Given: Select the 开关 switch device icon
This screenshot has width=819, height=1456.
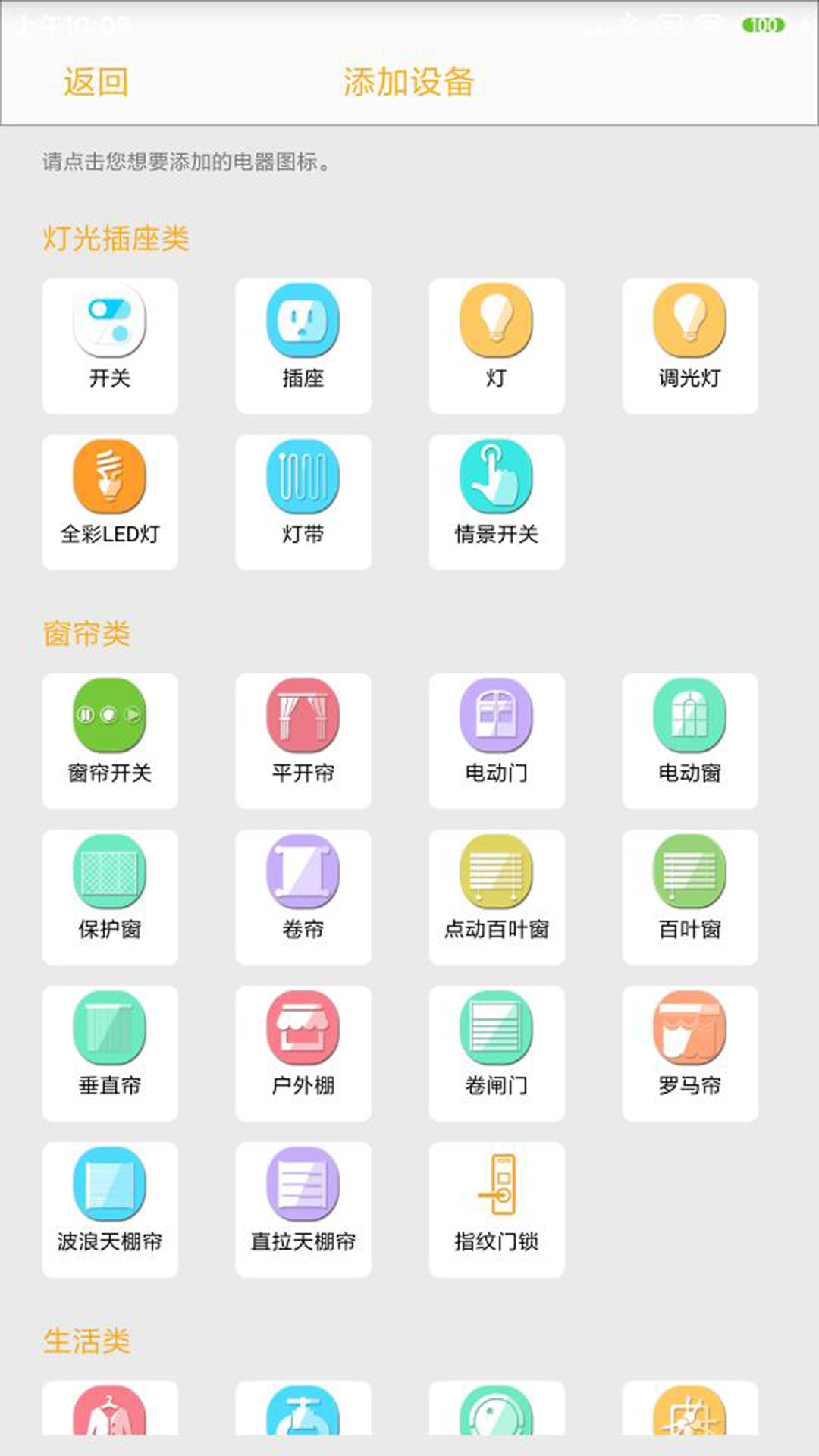Looking at the screenshot, I should (110, 345).
